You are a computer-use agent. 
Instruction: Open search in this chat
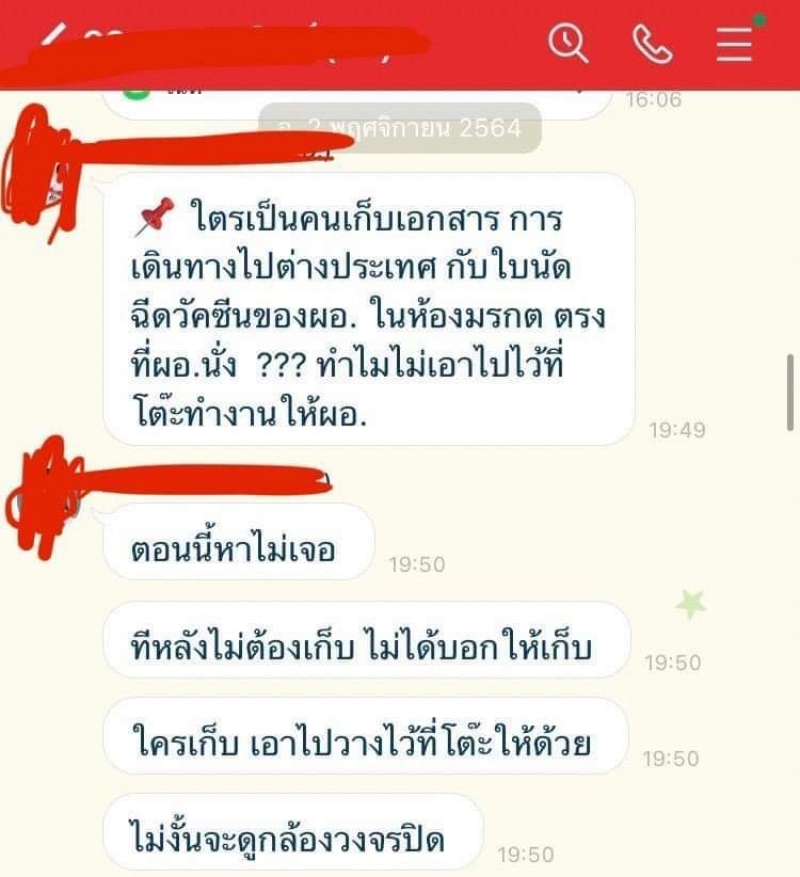pyautogui.click(x=569, y=43)
